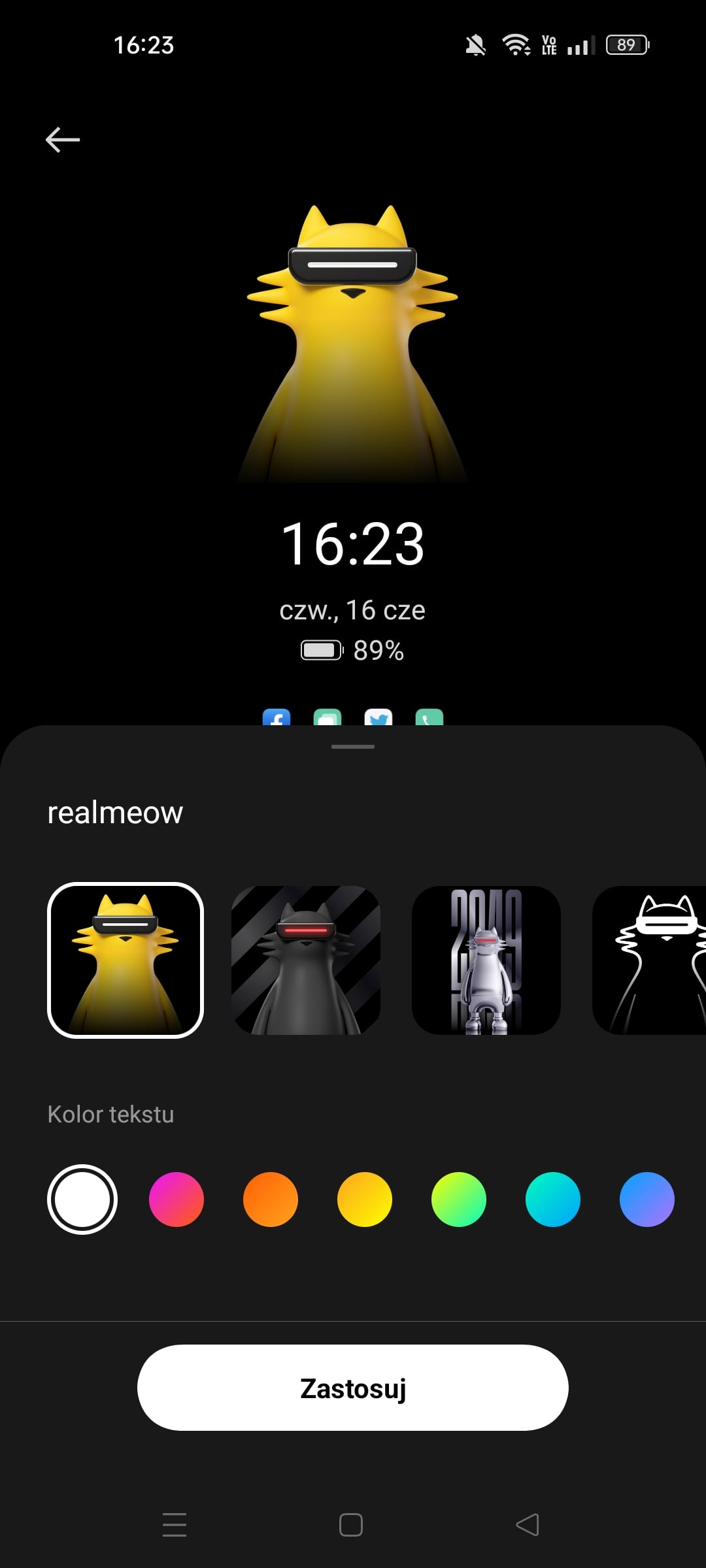Select the yellow realmeow cat style

pos(126,960)
